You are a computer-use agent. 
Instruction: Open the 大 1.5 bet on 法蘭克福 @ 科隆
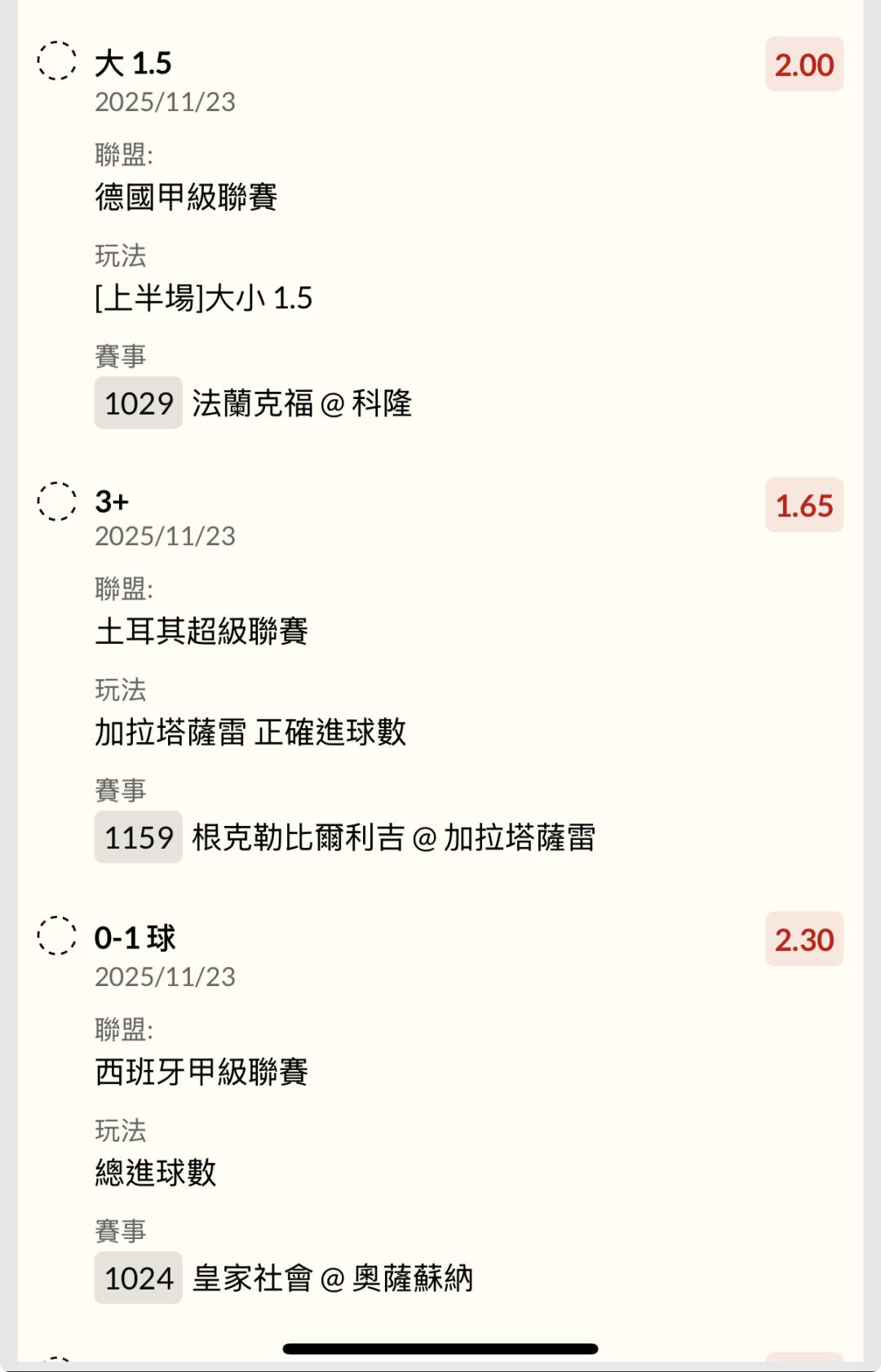point(133,64)
